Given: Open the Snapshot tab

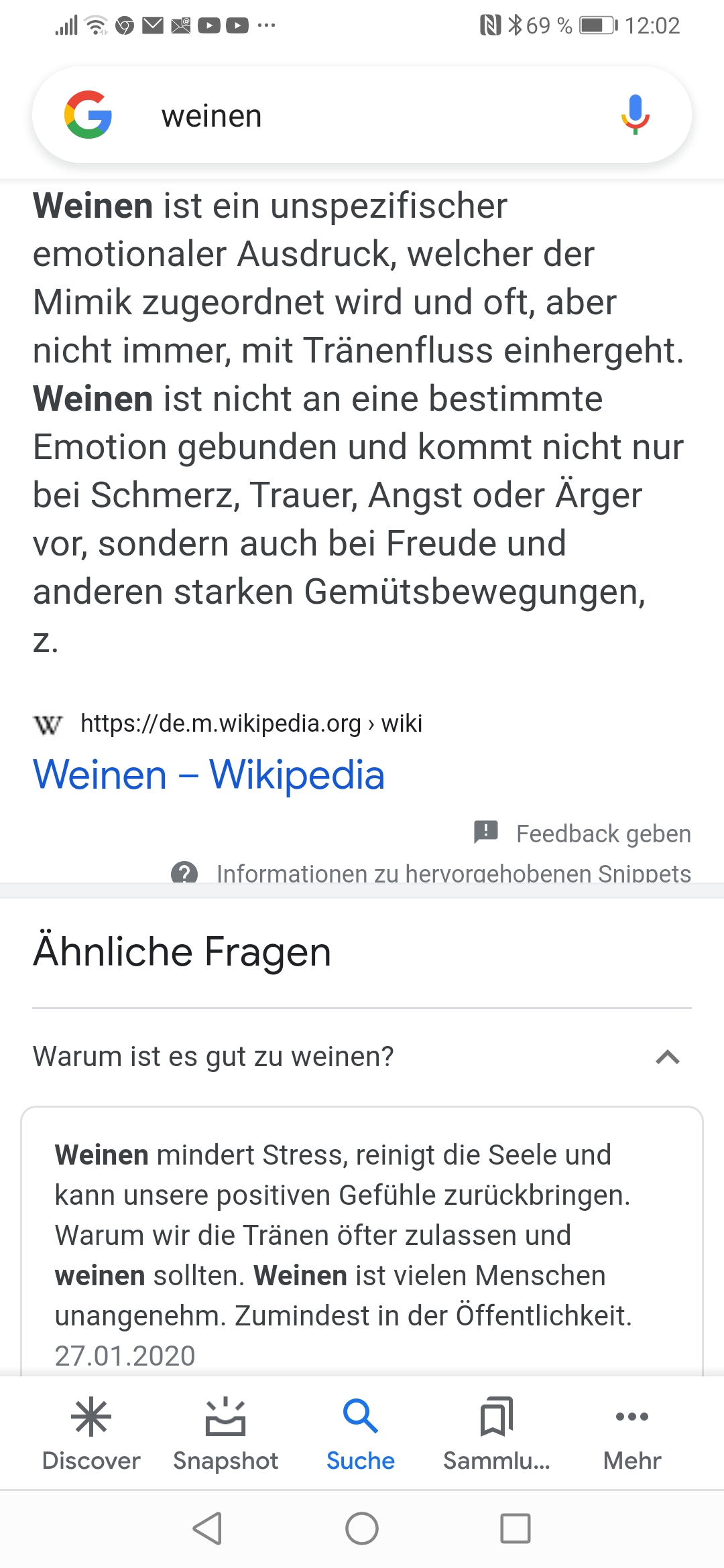Looking at the screenshot, I should tap(225, 1434).
